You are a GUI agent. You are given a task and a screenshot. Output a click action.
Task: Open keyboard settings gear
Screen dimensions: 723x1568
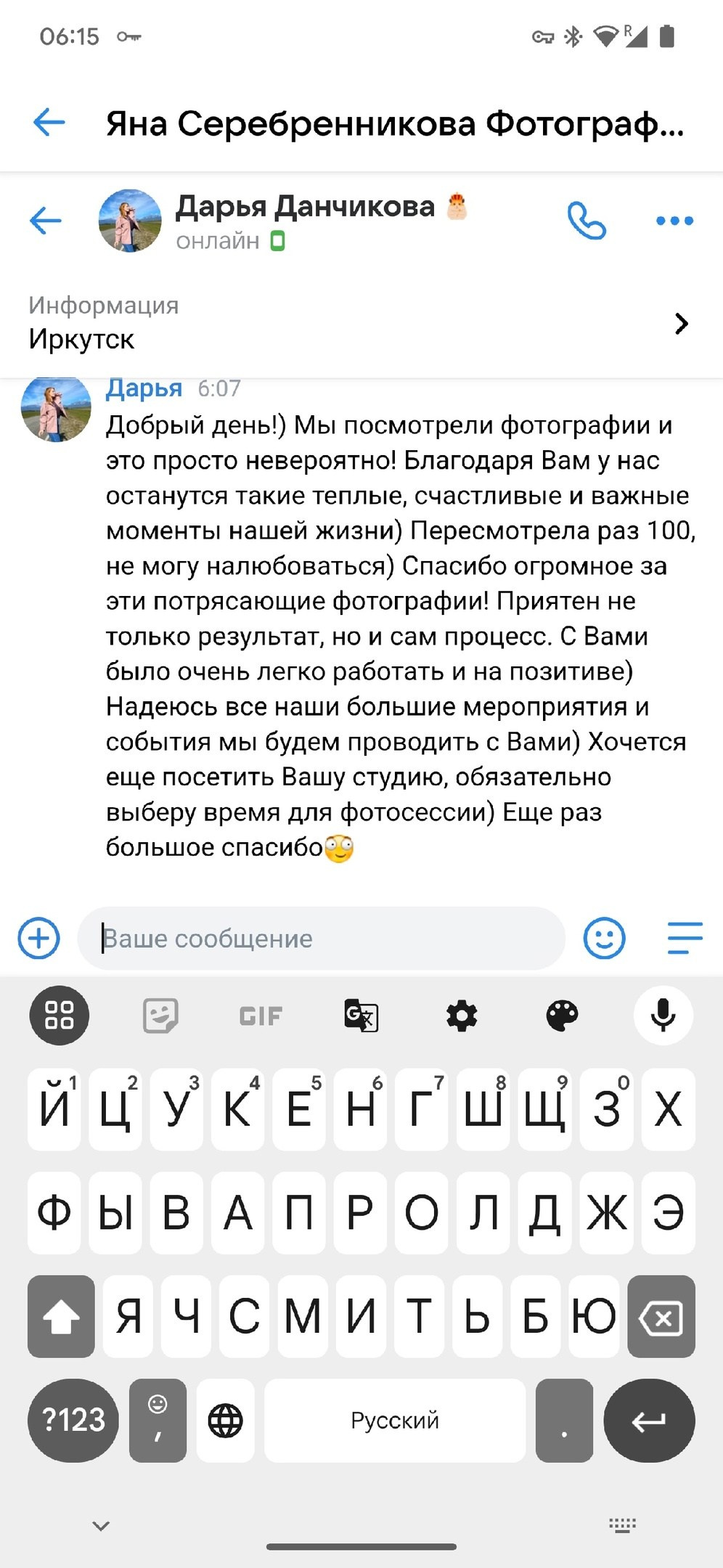tap(462, 1015)
